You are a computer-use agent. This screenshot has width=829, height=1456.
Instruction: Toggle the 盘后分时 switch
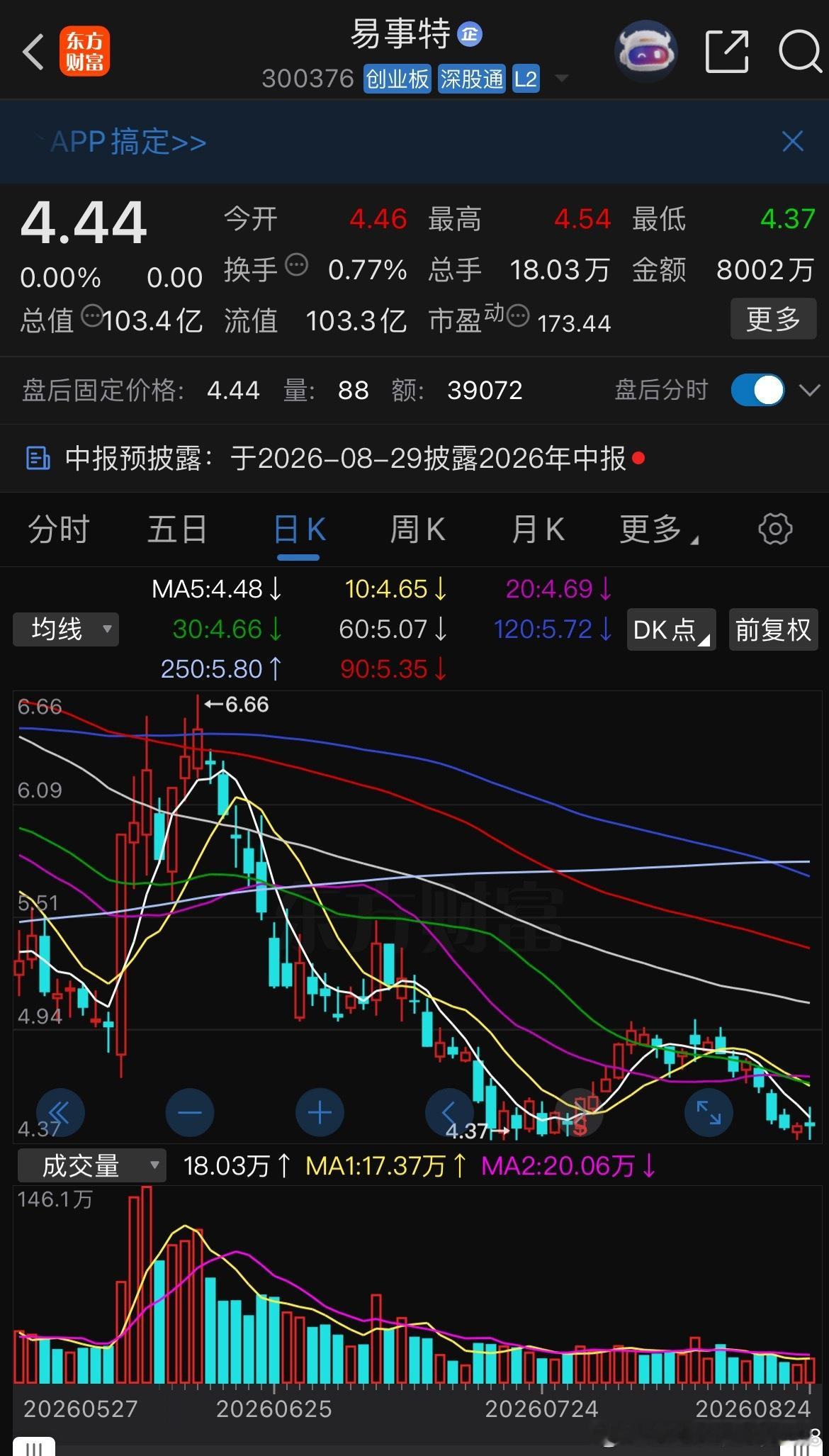point(757,390)
